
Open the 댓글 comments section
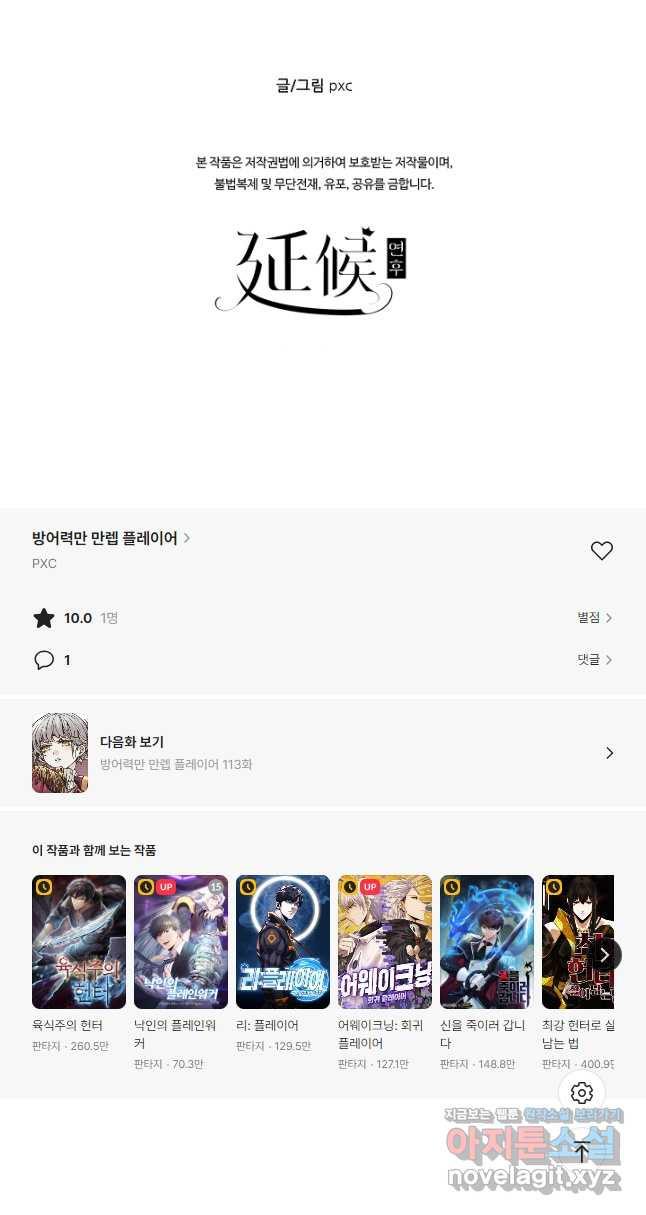tap(594, 660)
